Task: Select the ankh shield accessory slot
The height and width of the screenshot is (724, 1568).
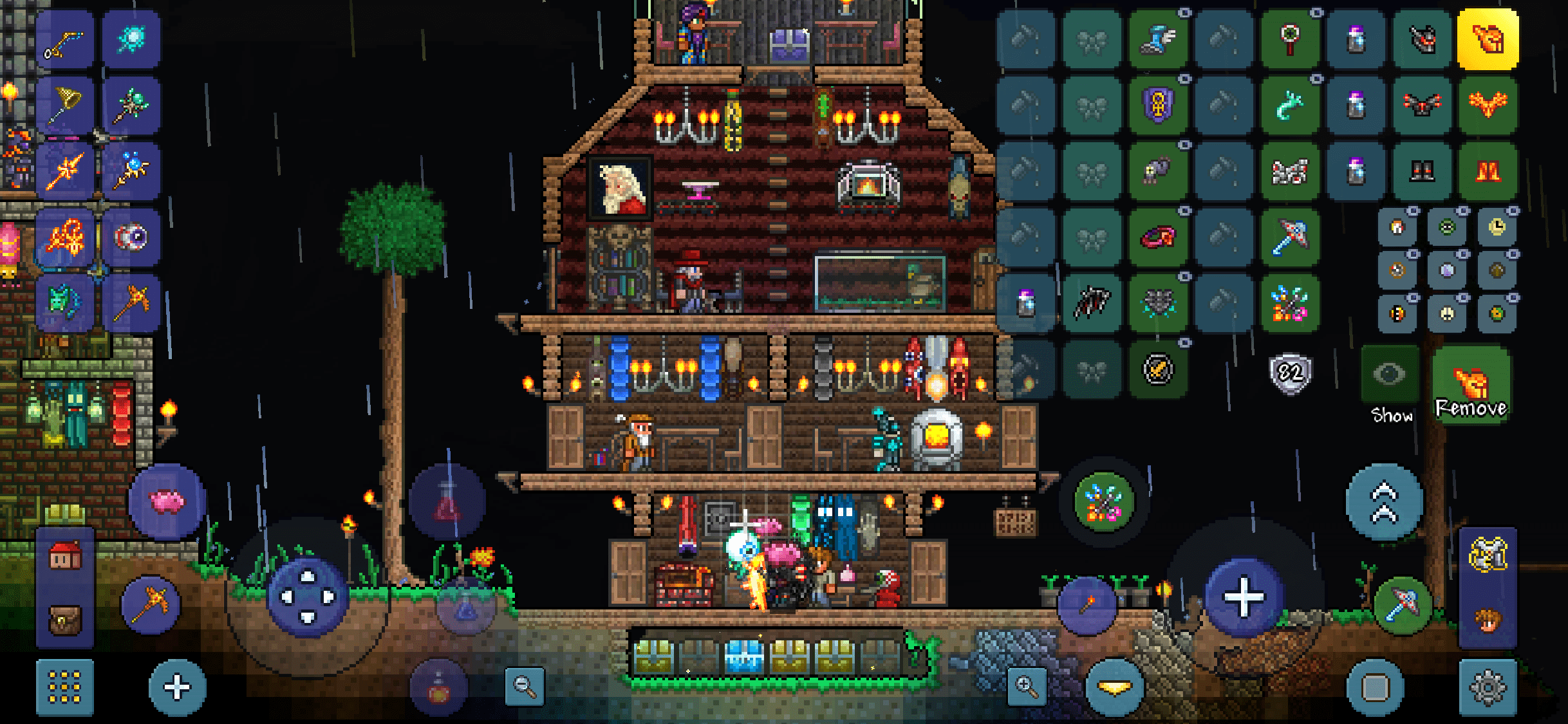Action: pyautogui.click(x=1158, y=106)
